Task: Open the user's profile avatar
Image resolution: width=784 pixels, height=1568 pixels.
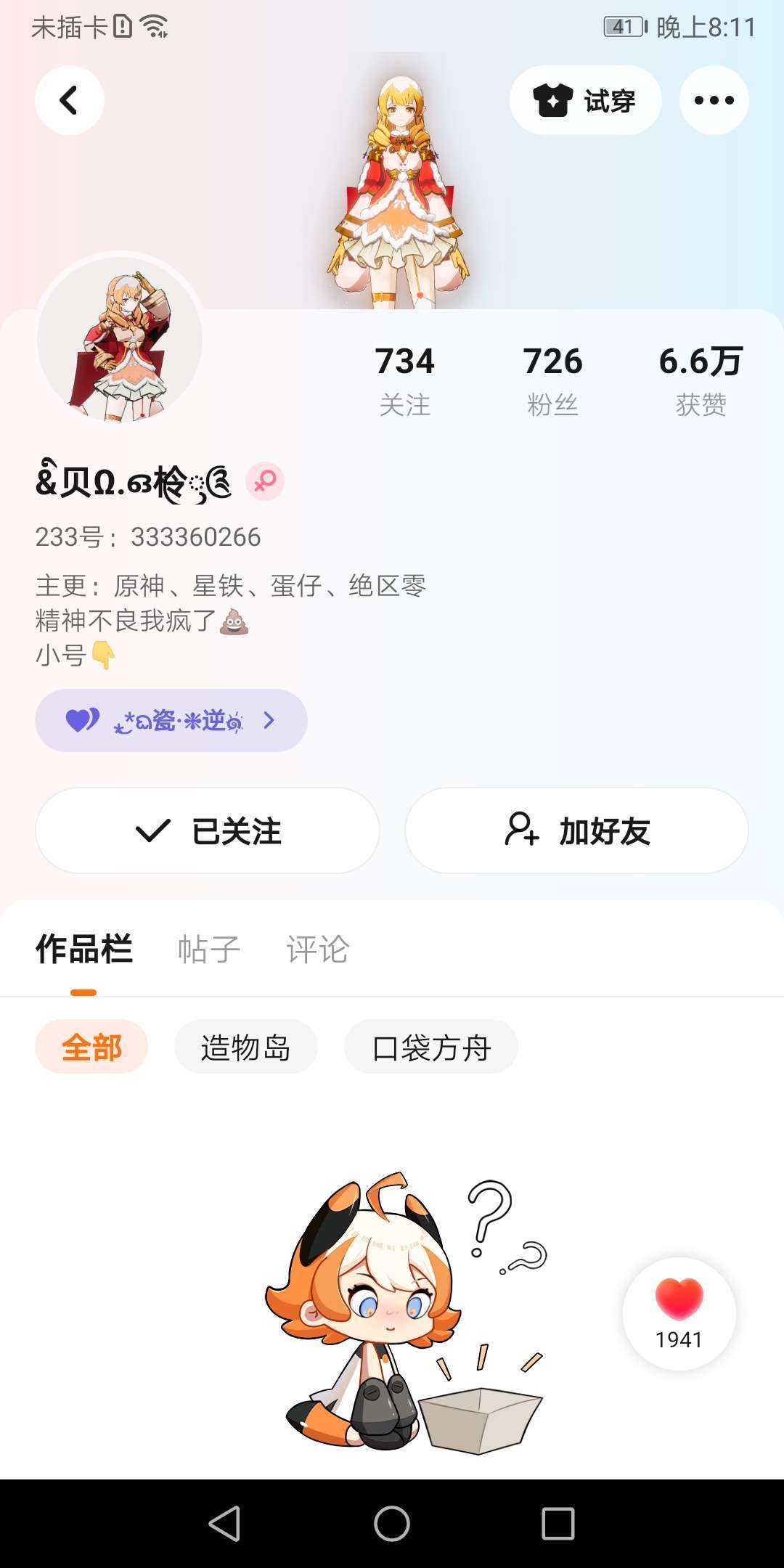Action: (x=120, y=339)
